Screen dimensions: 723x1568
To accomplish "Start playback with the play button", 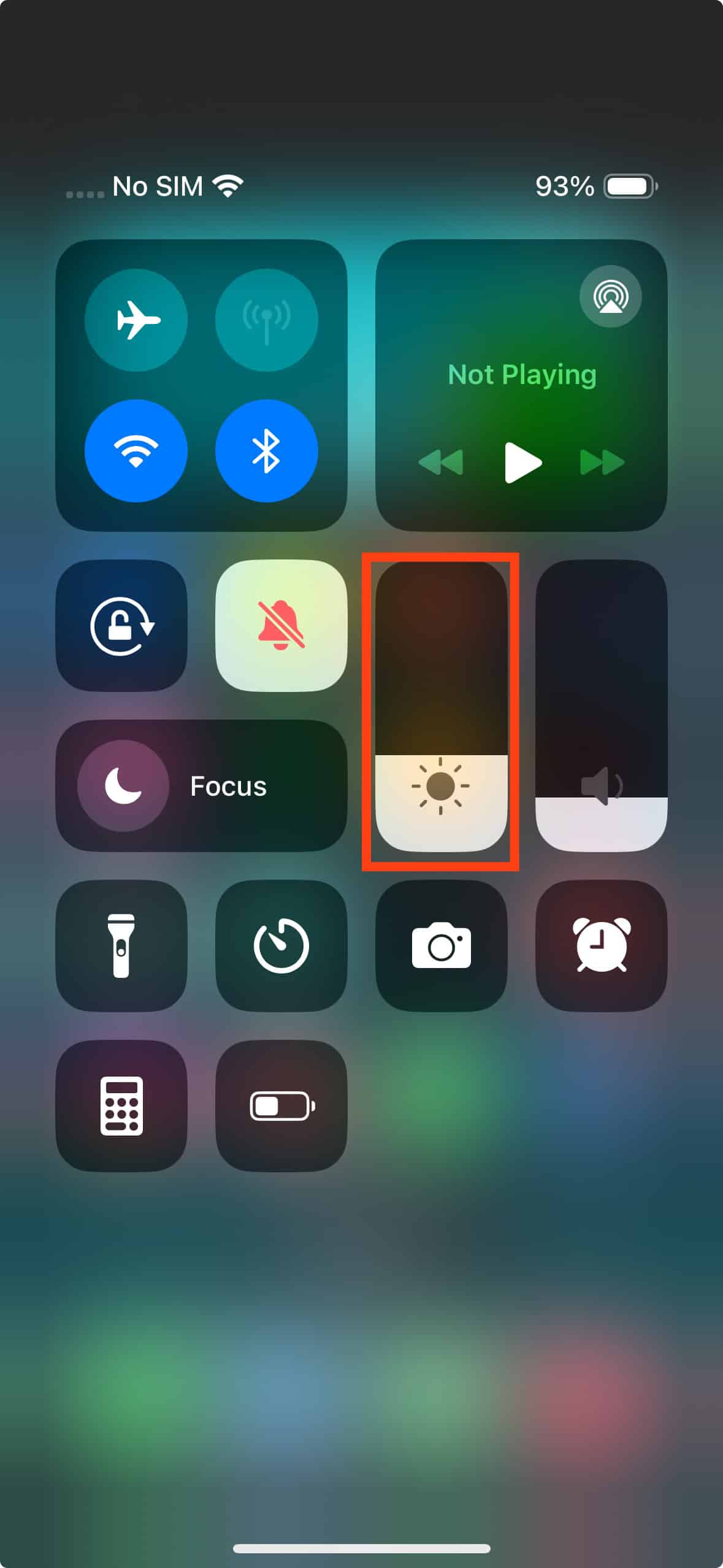I will (x=522, y=463).
